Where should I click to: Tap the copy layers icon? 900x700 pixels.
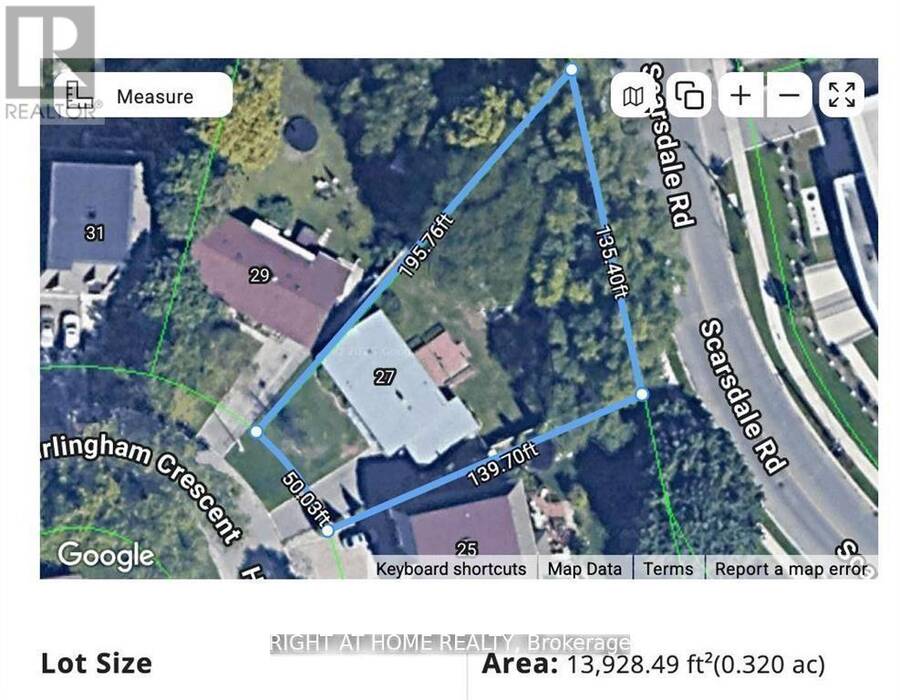pos(689,95)
